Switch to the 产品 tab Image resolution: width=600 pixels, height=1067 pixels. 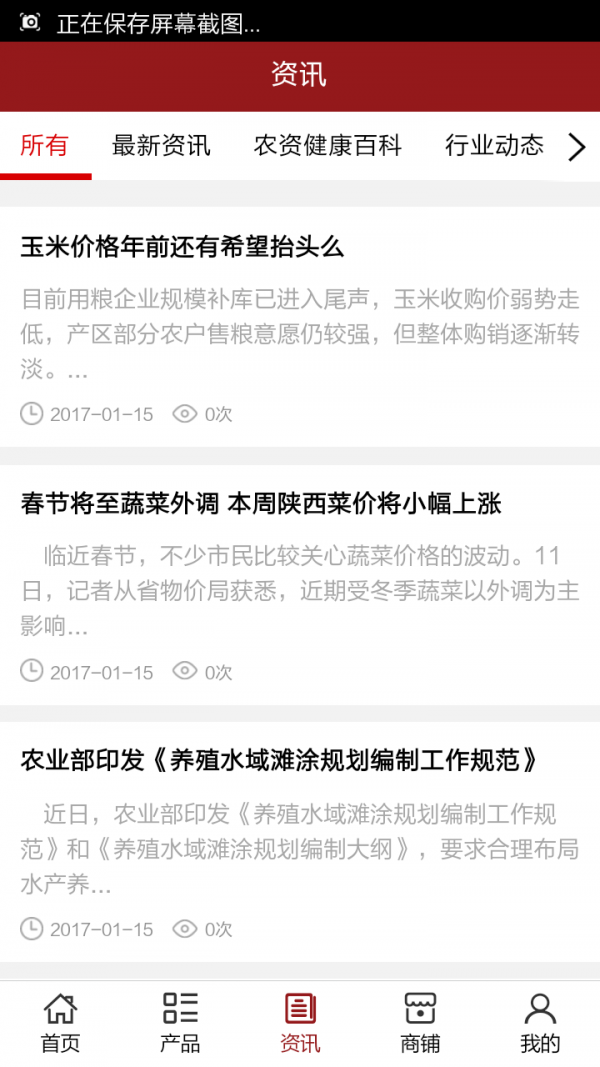pyautogui.click(x=180, y=1023)
